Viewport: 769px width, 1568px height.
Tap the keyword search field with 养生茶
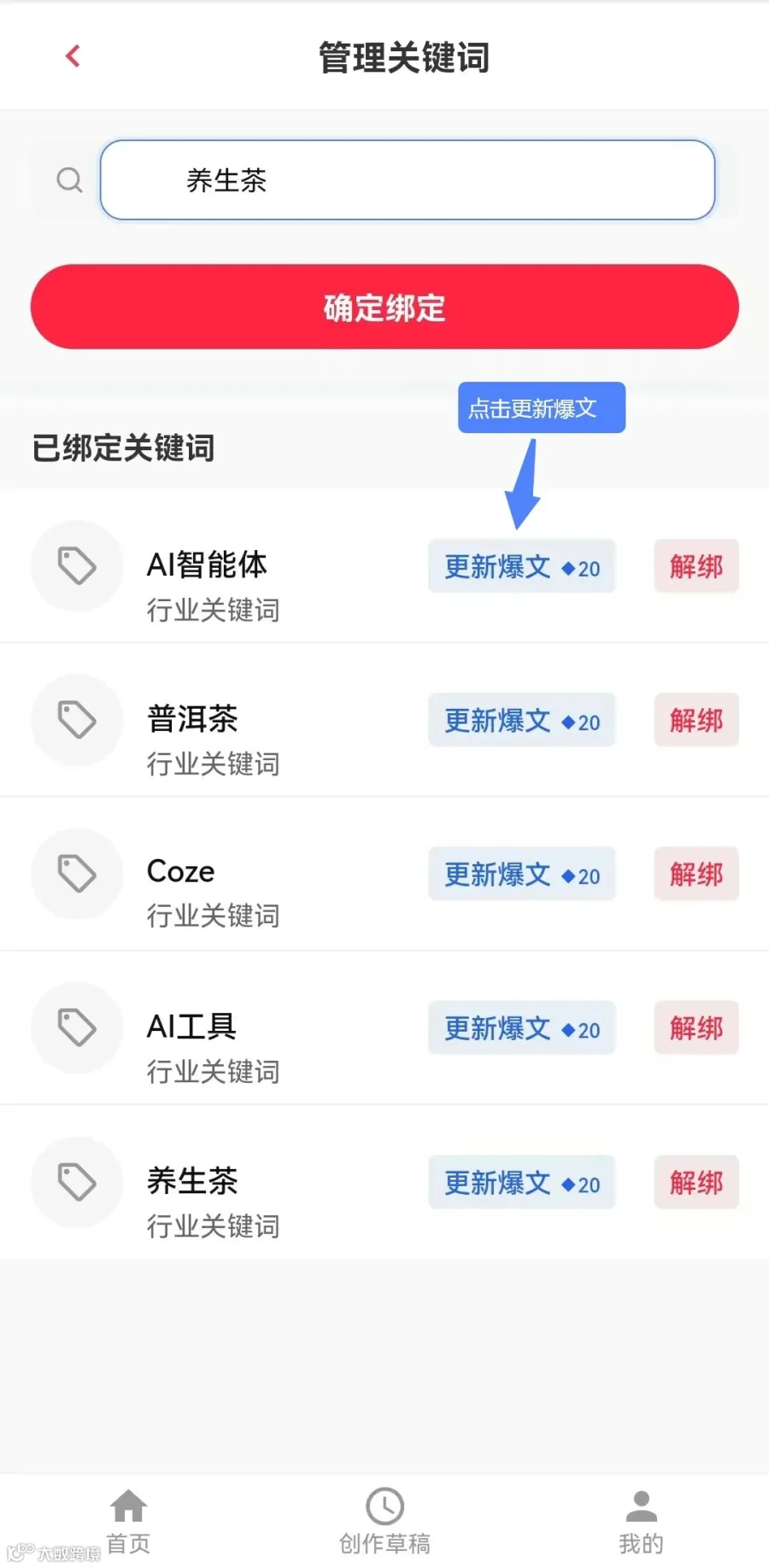407,180
